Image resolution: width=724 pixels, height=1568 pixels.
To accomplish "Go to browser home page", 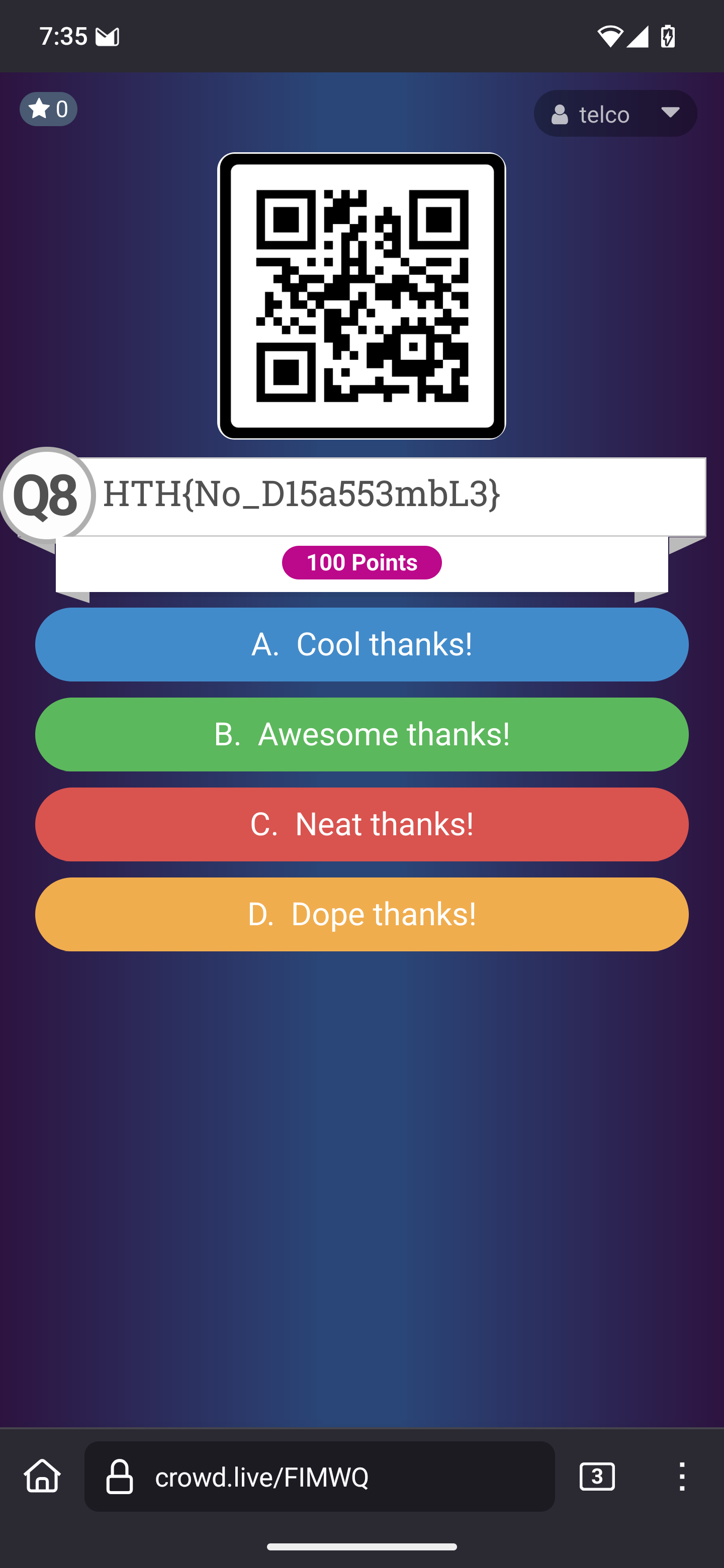I will click(x=43, y=1477).
